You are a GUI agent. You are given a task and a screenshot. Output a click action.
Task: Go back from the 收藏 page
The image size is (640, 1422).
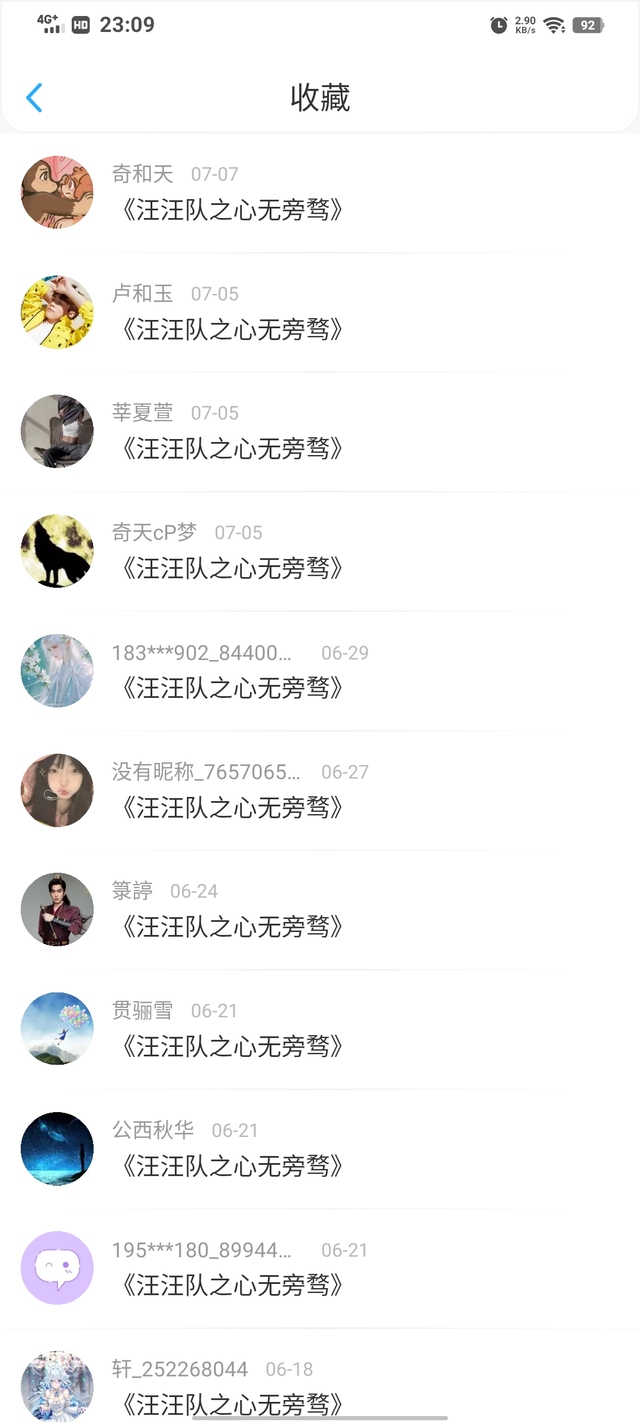34,98
